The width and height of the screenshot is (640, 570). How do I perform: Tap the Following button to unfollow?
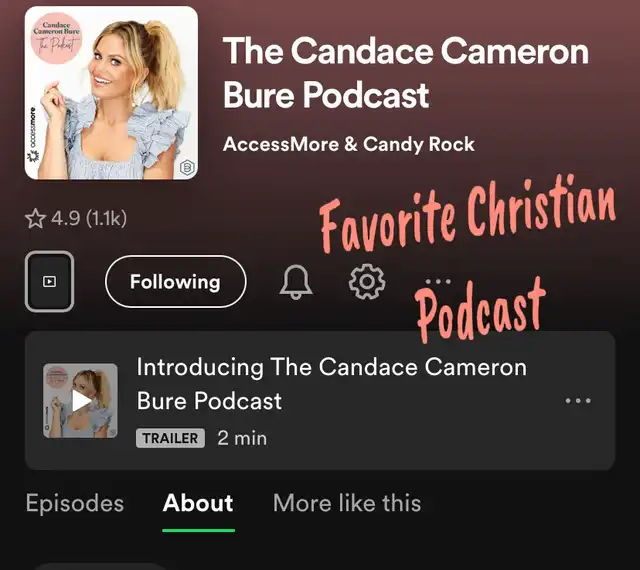(175, 282)
